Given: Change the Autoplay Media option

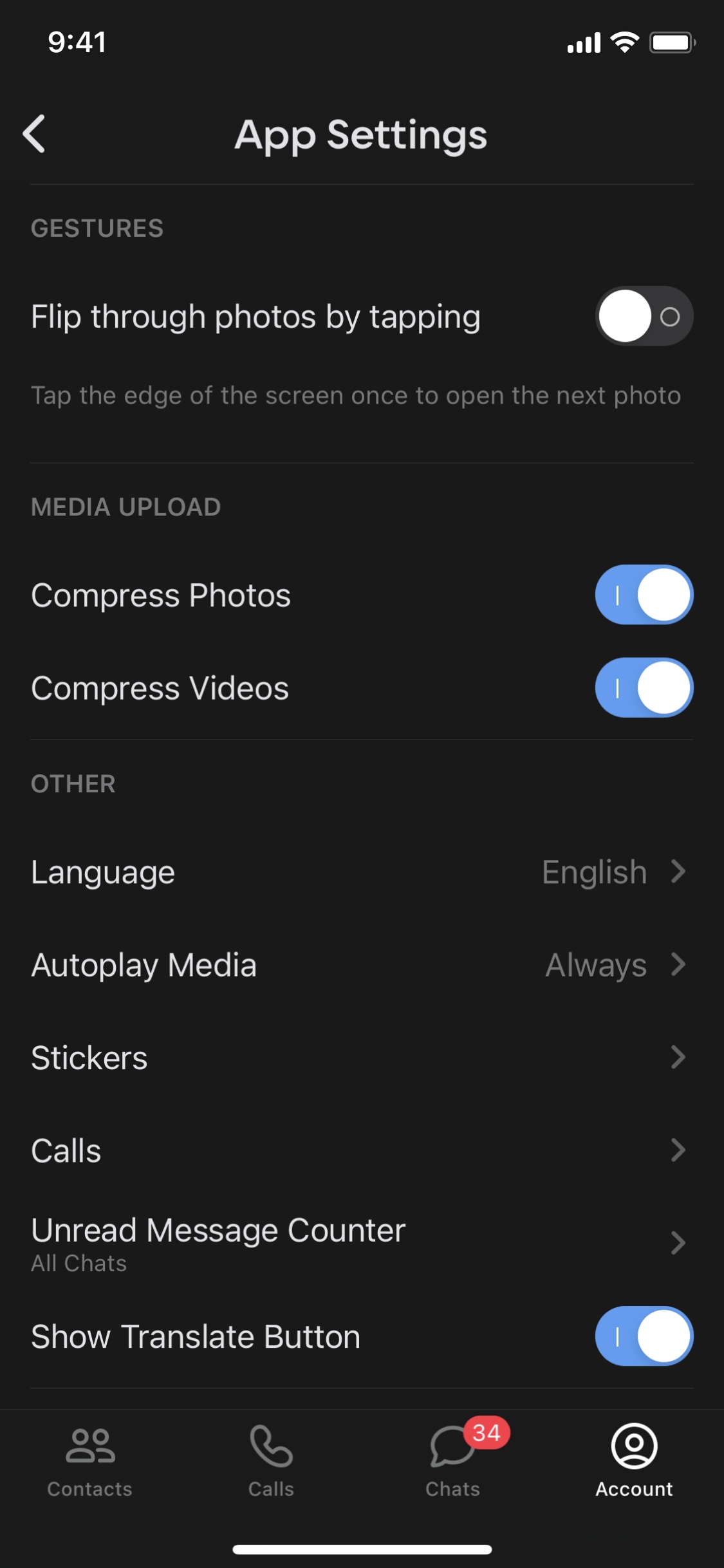Looking at the screenshot, I should point(360,965).
